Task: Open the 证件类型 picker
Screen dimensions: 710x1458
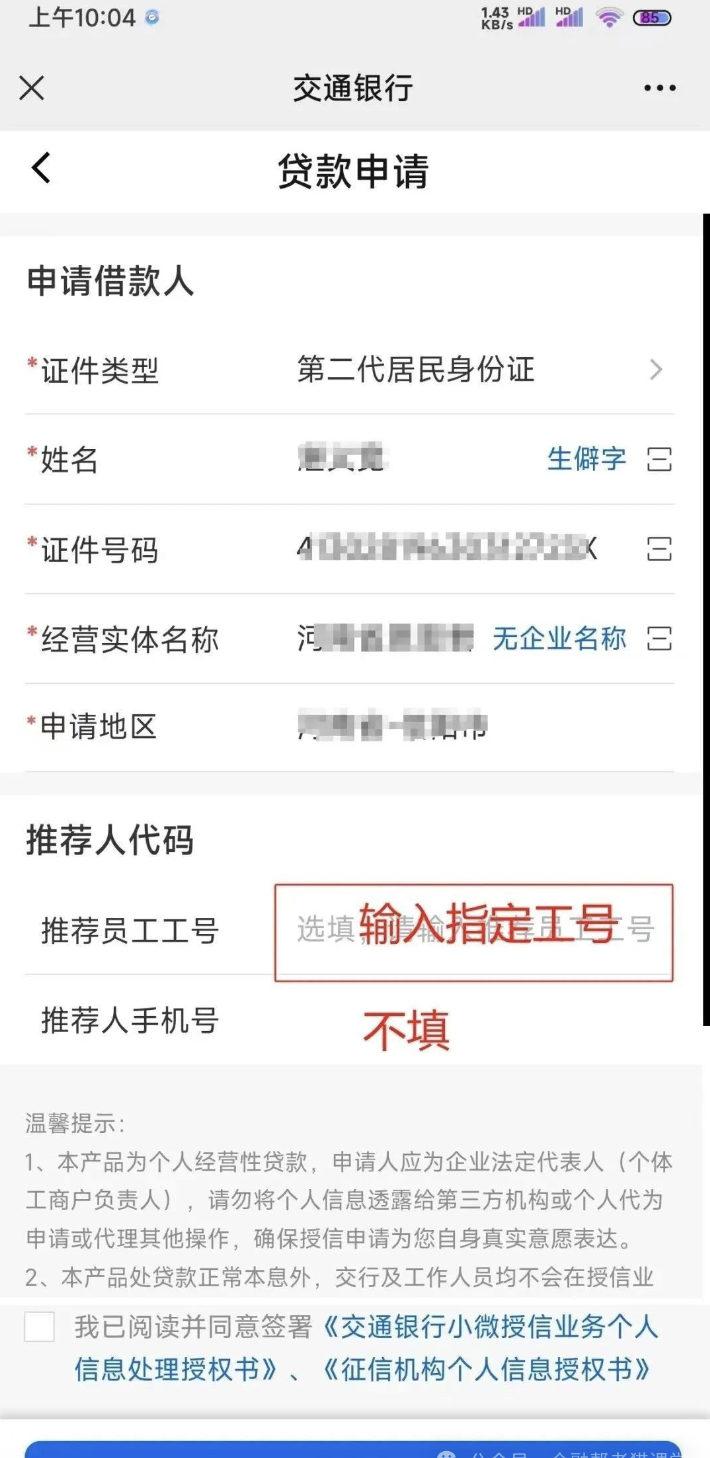Action: (480, 370)
